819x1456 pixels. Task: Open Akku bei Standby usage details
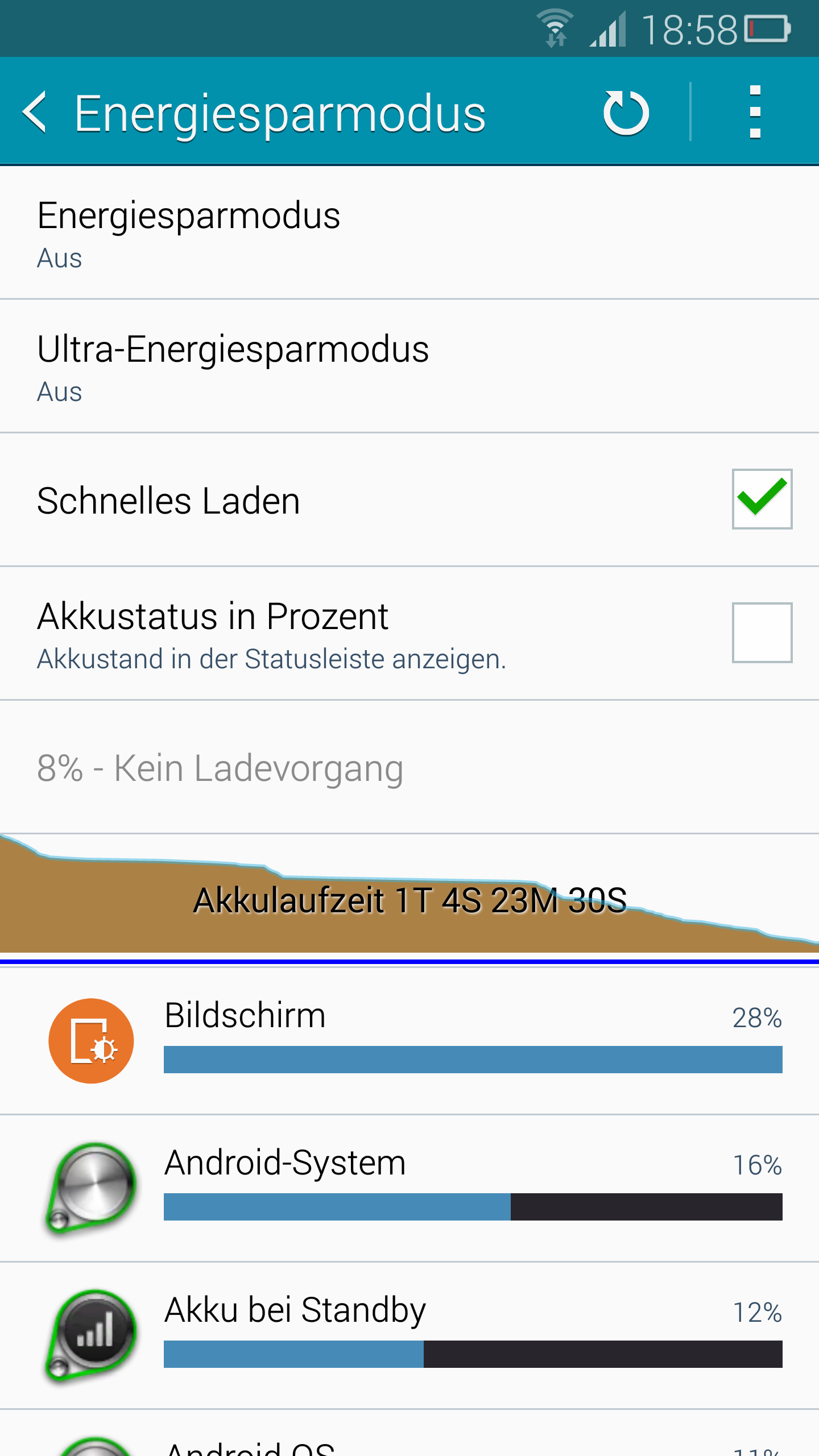pos(409,1335)
